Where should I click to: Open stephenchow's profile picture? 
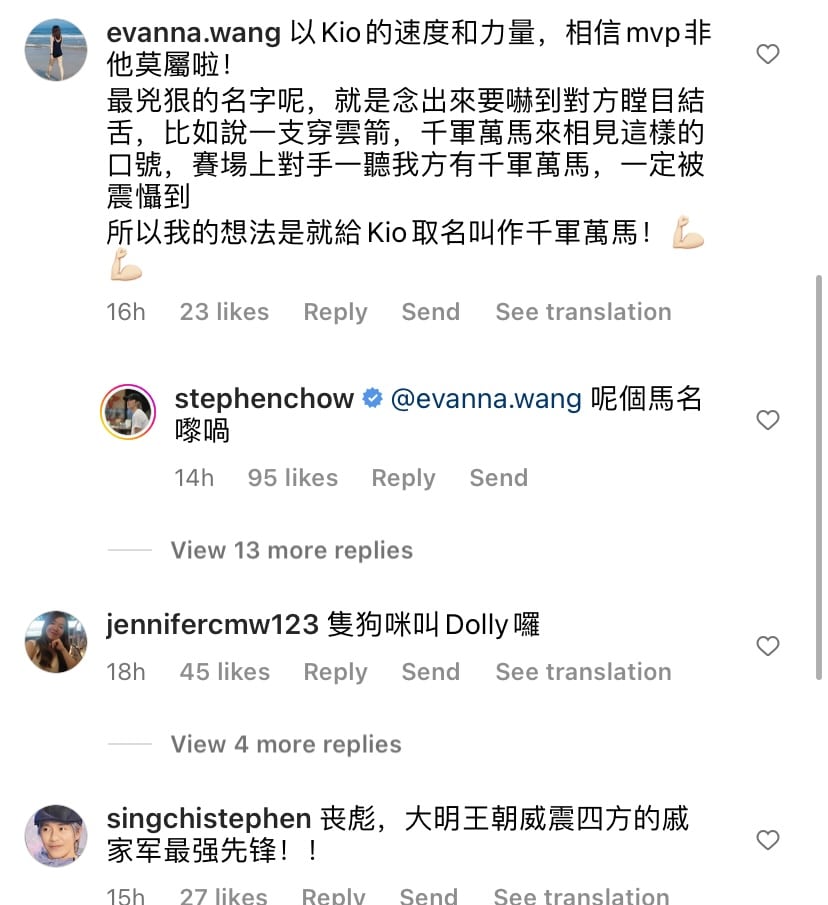click(128, 411)
